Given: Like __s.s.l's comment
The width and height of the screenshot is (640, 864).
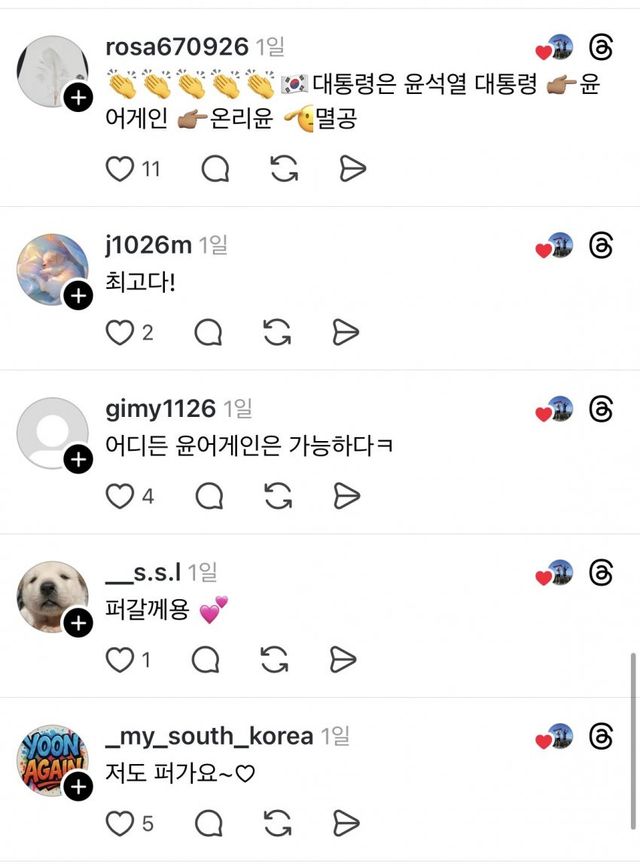Looking at the screenshot, I should 120,659.
